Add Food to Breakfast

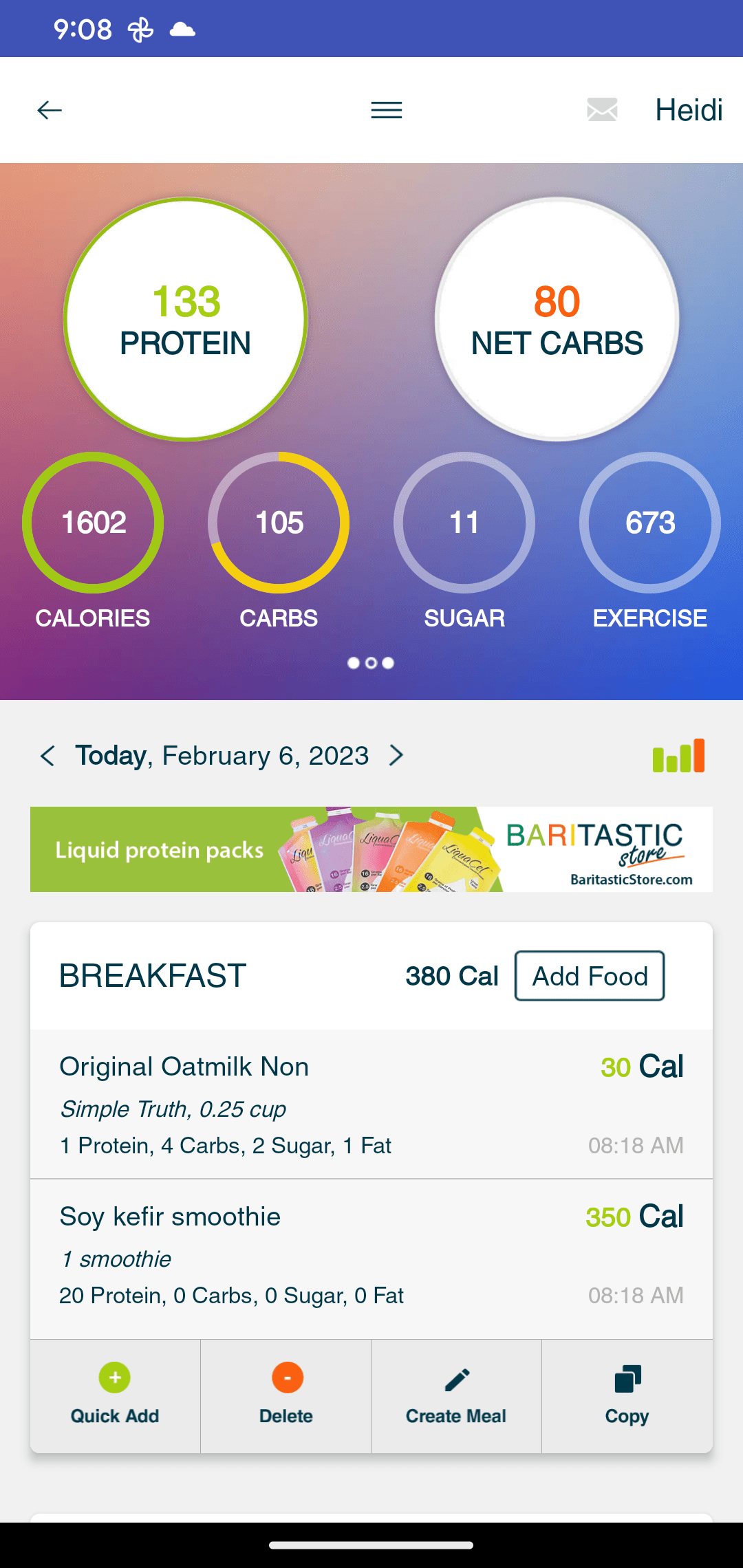[x=590, y=976]
